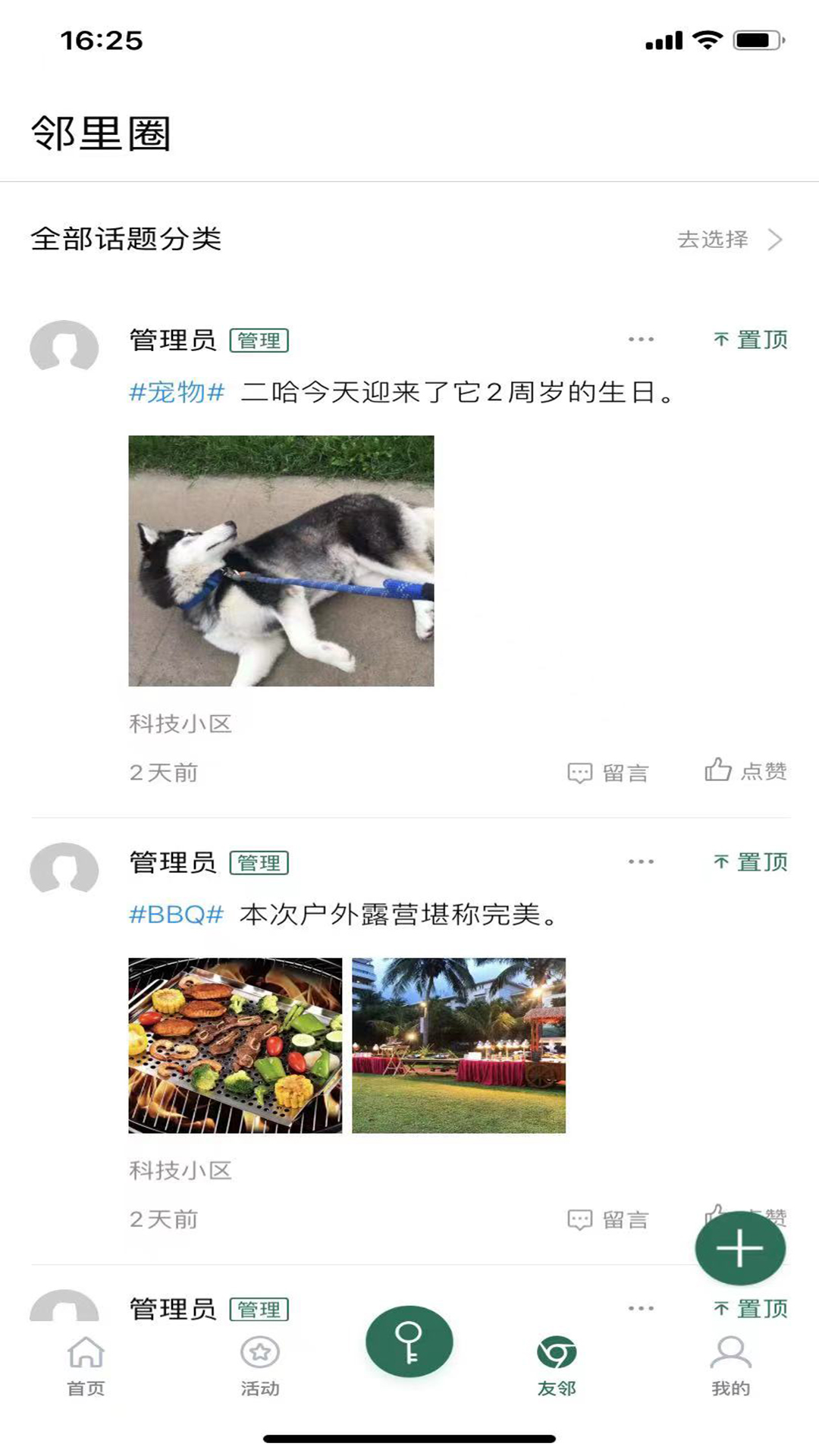Open the #BBQ# topic link
Image resolution: width=819 pixels, height=1456 pixels.
(177, 915)
